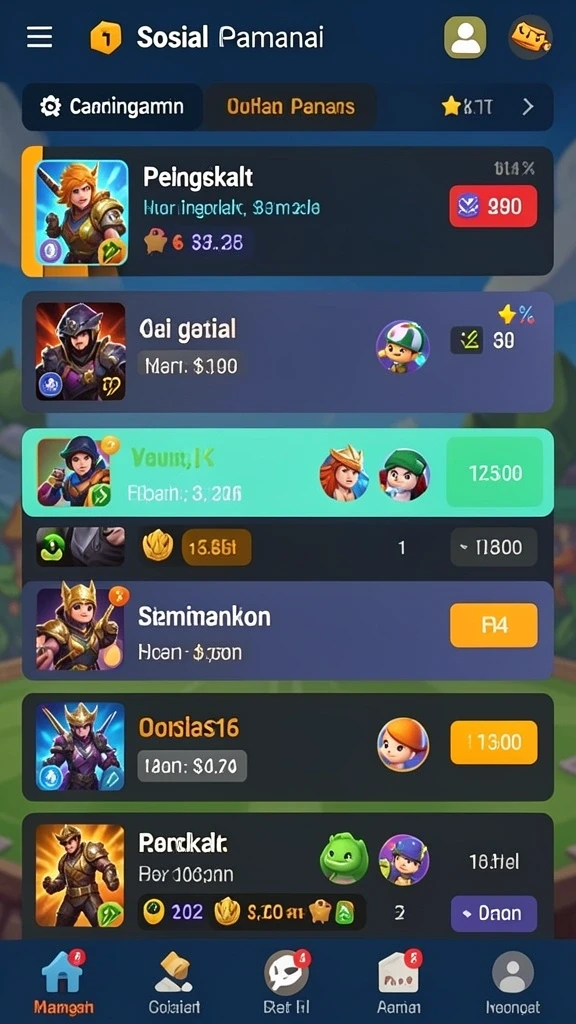
Task: Switch to the Coiaiart tab
Action: pyautogui.click(x=174, y=982)
